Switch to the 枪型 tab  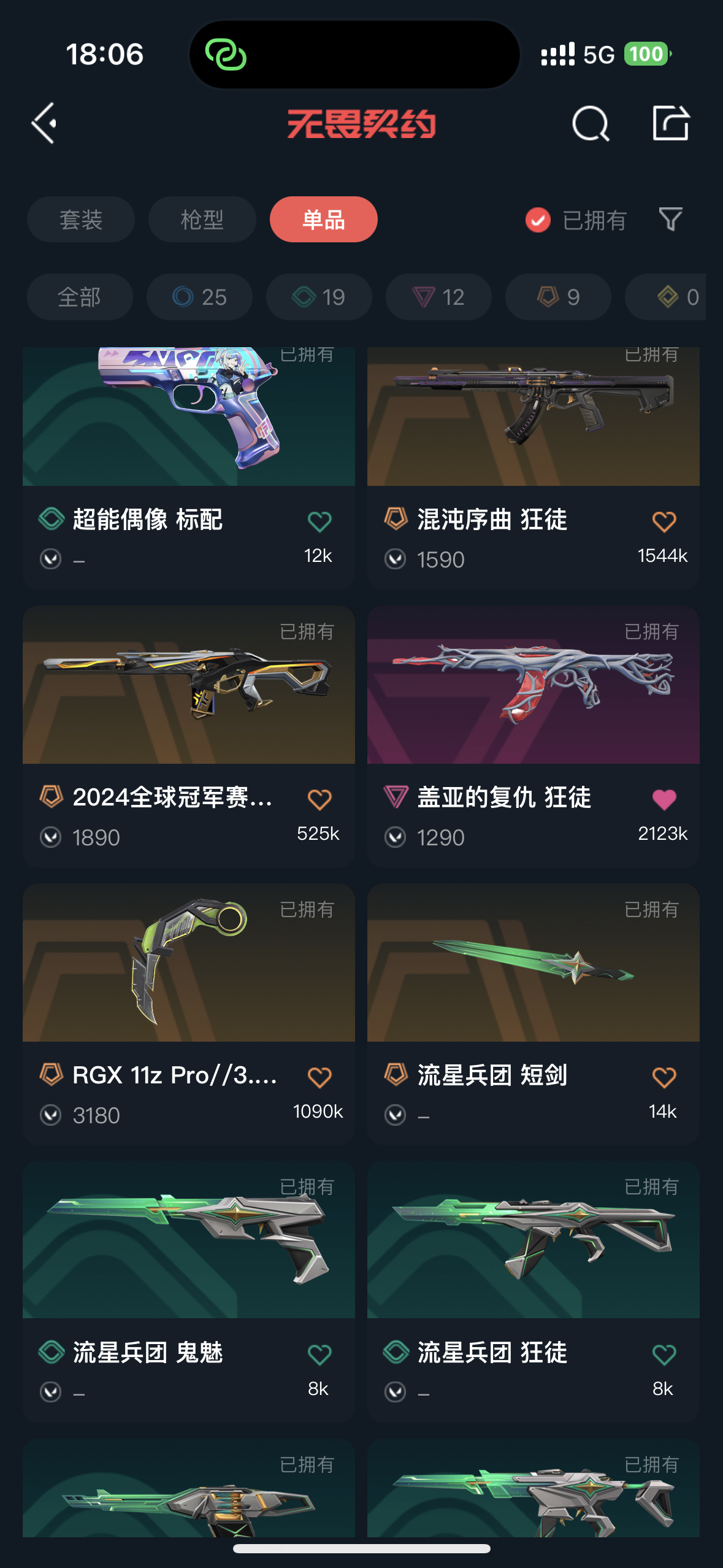pyautogui.click(x=202, y=220)
